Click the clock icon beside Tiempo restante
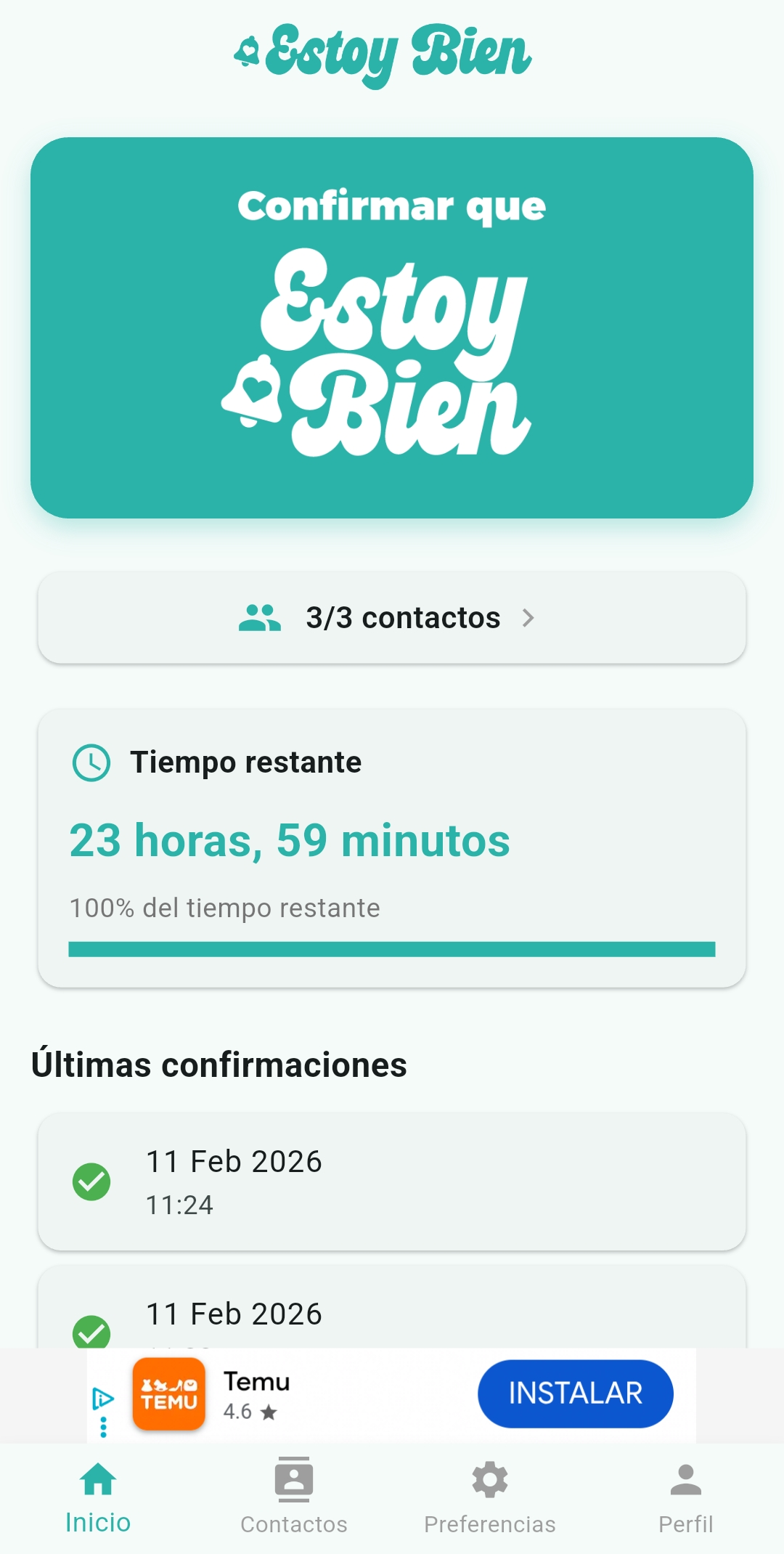Screen dimensions: 784x1554 tap(90, 762)
